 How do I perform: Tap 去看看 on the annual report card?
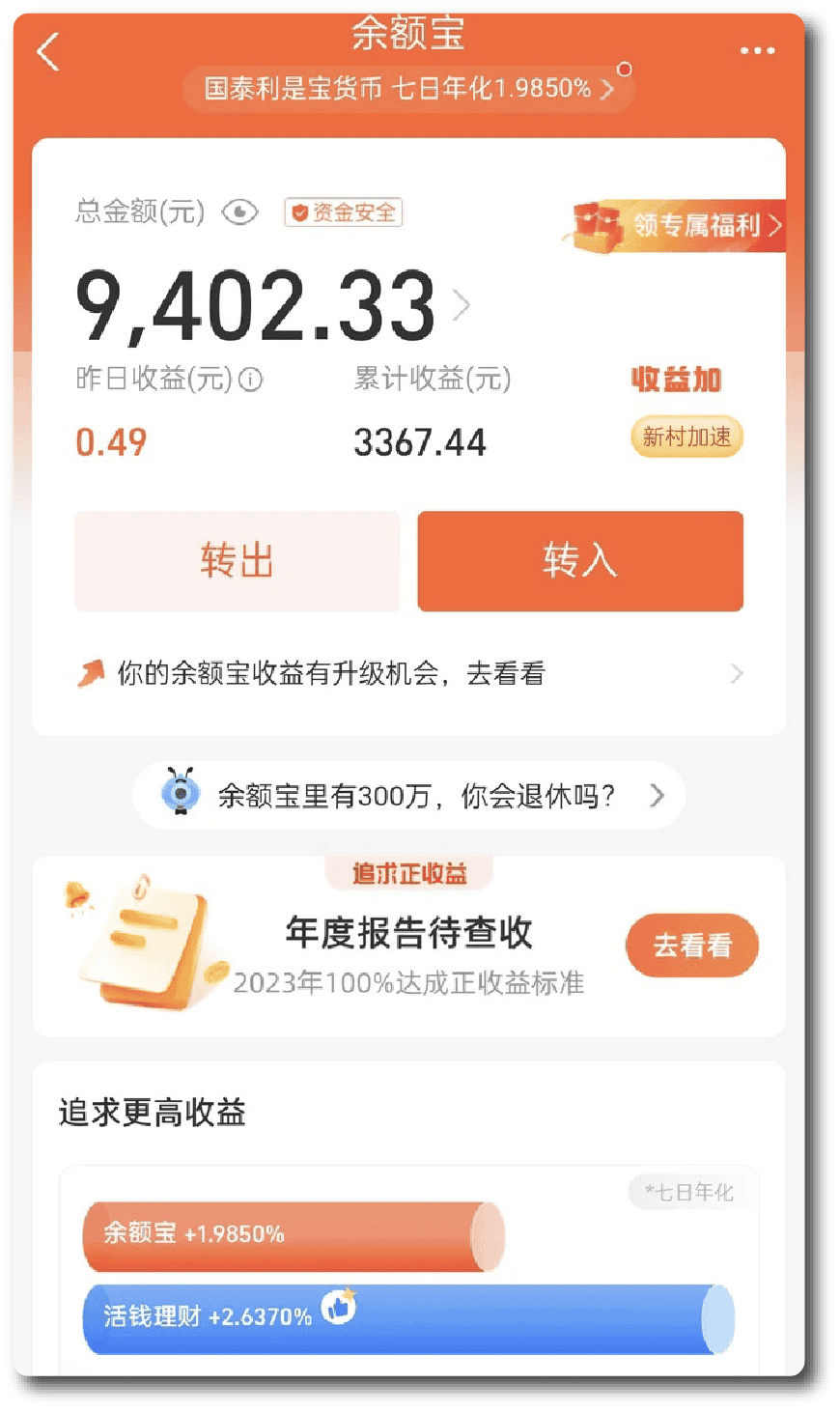tap(691, 945)
